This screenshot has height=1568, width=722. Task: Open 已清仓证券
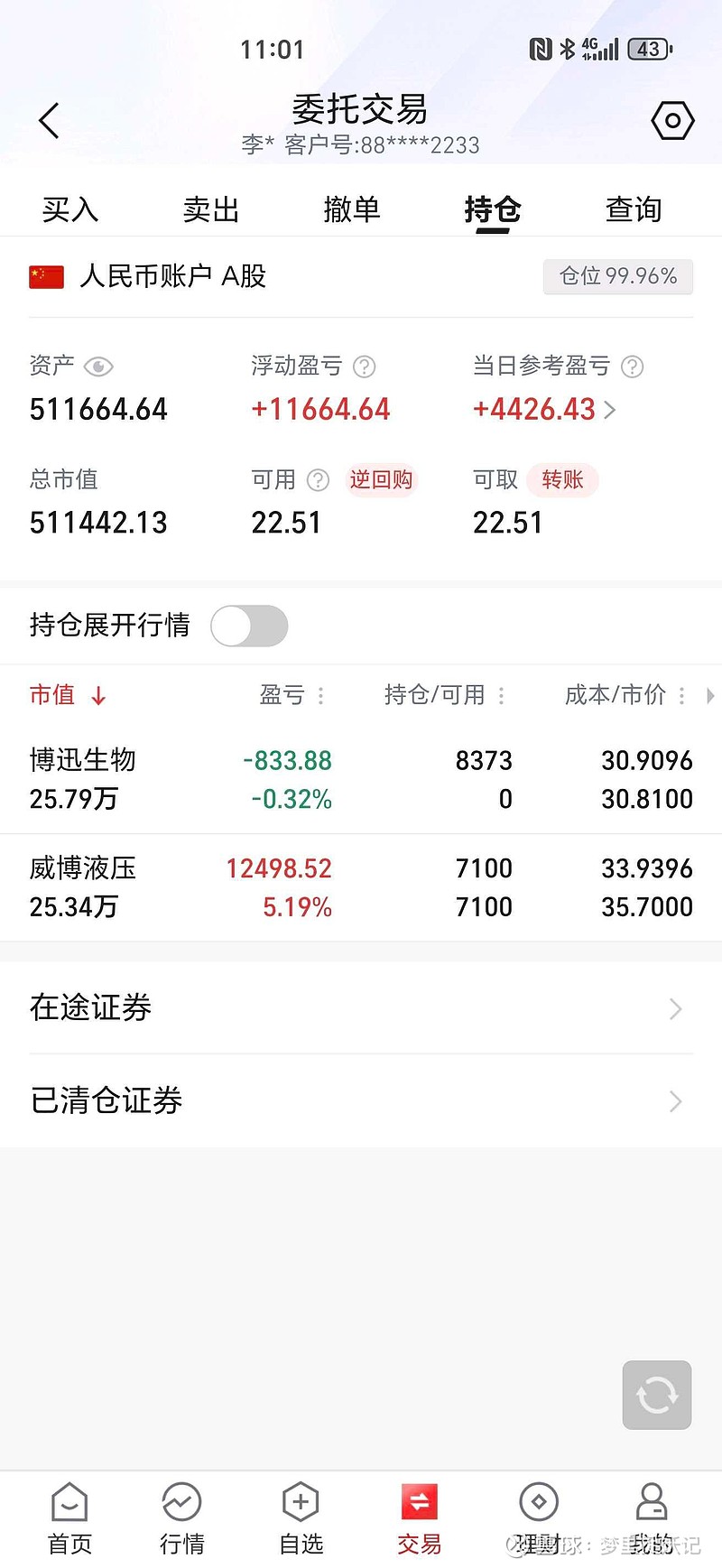tap(361, 1100)
